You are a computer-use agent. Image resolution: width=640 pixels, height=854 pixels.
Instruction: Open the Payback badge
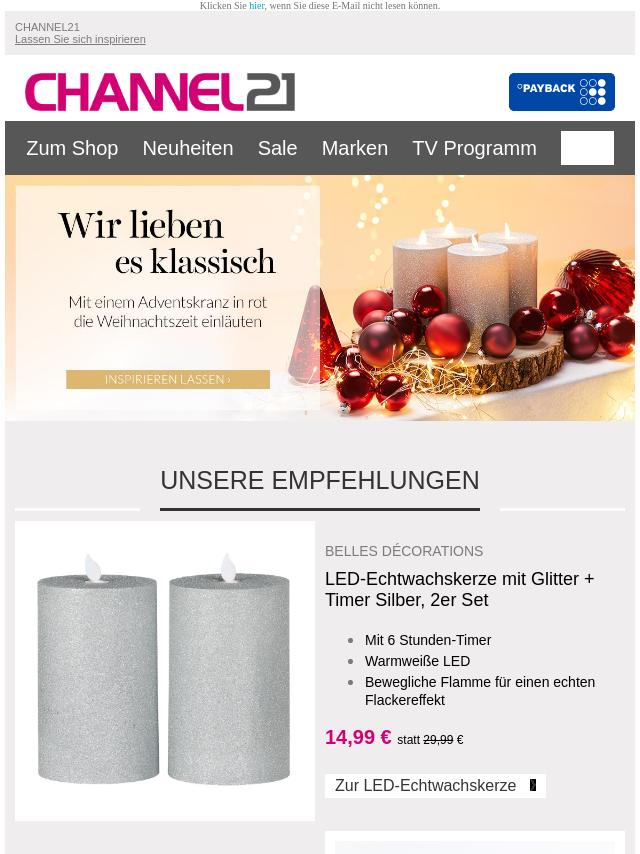pos(561,92)
